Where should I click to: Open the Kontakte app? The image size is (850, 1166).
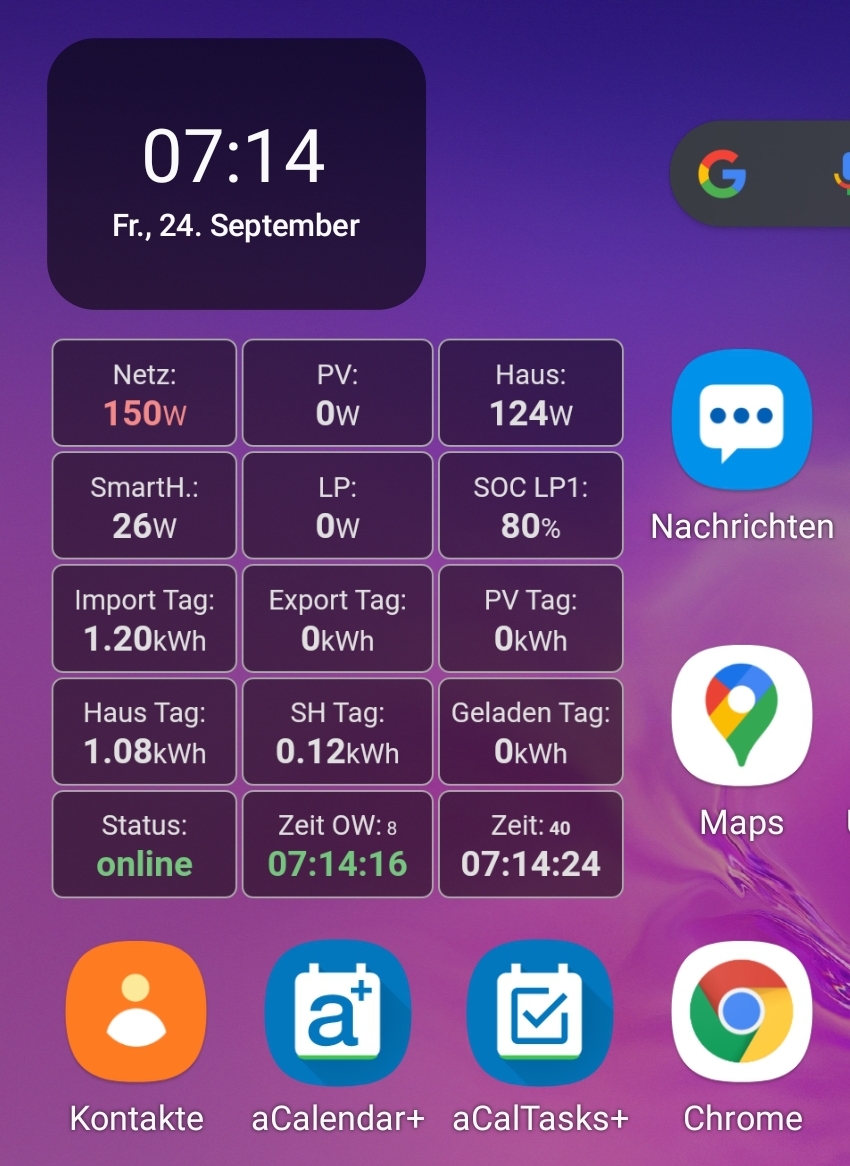coord(136,1011)
